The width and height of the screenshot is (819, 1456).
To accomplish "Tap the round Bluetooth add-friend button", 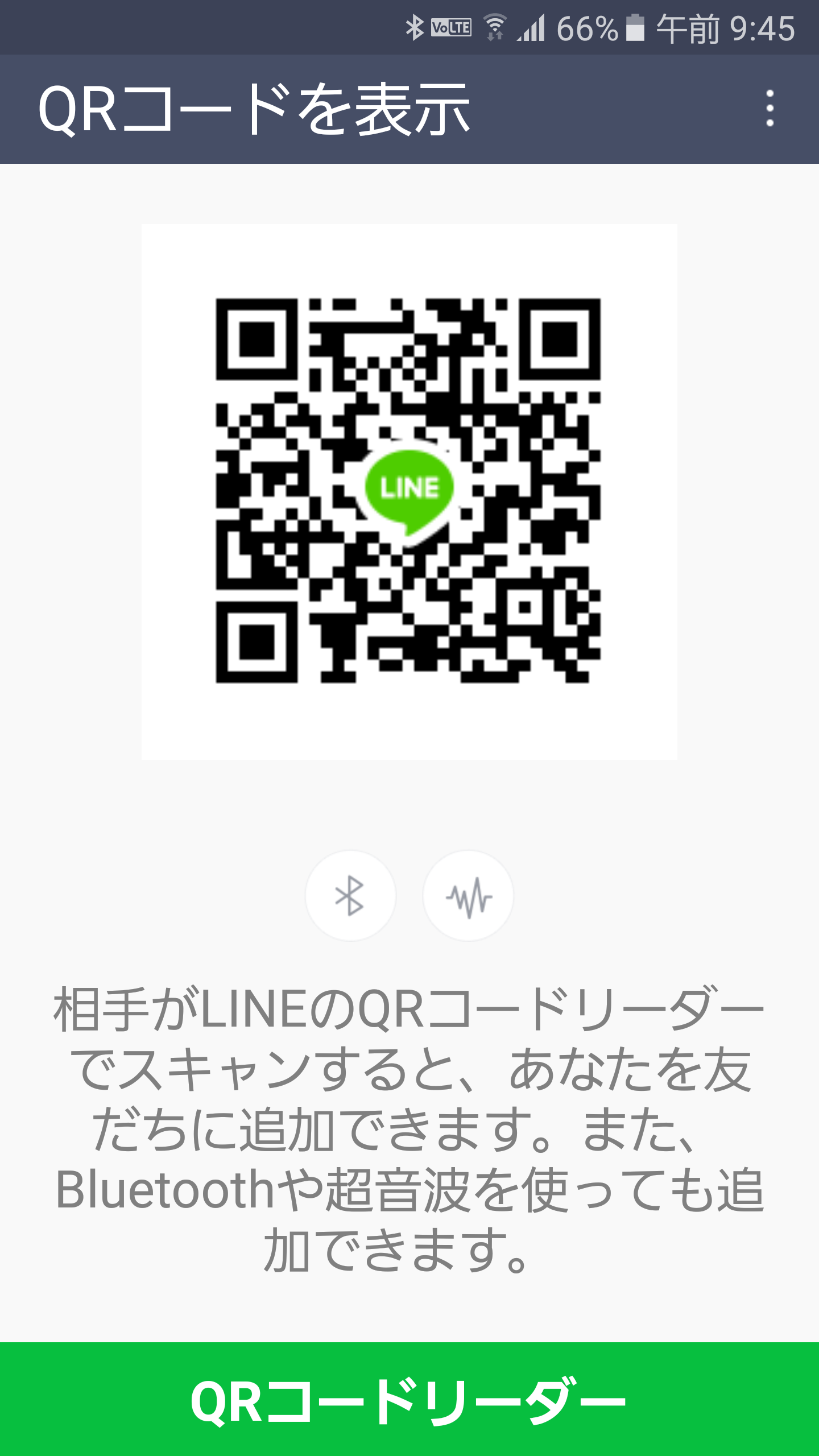I will click(x=350, y=896).
